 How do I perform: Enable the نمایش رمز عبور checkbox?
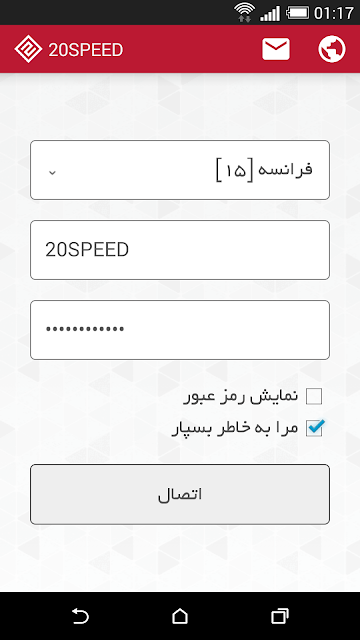(x=314, y=396)
